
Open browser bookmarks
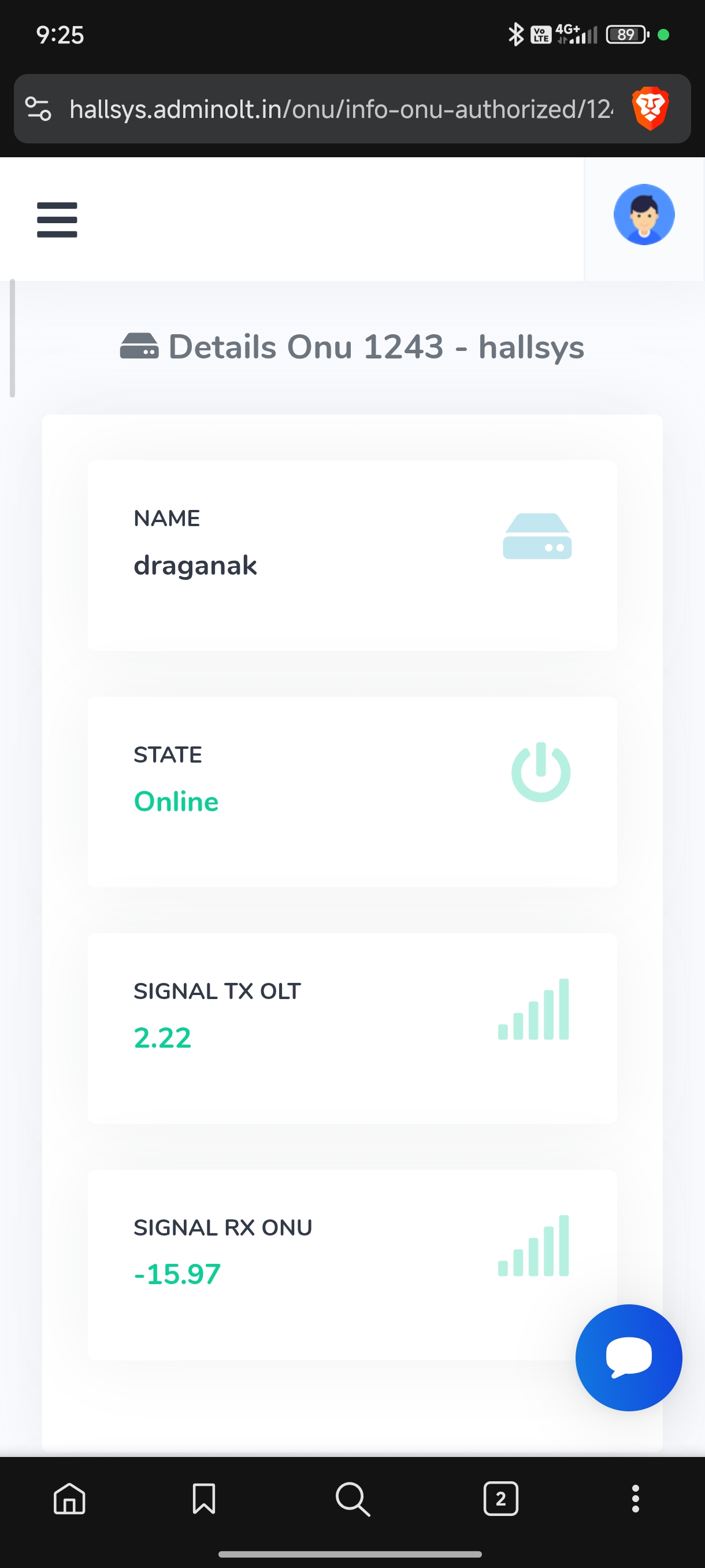(204, 1498)
